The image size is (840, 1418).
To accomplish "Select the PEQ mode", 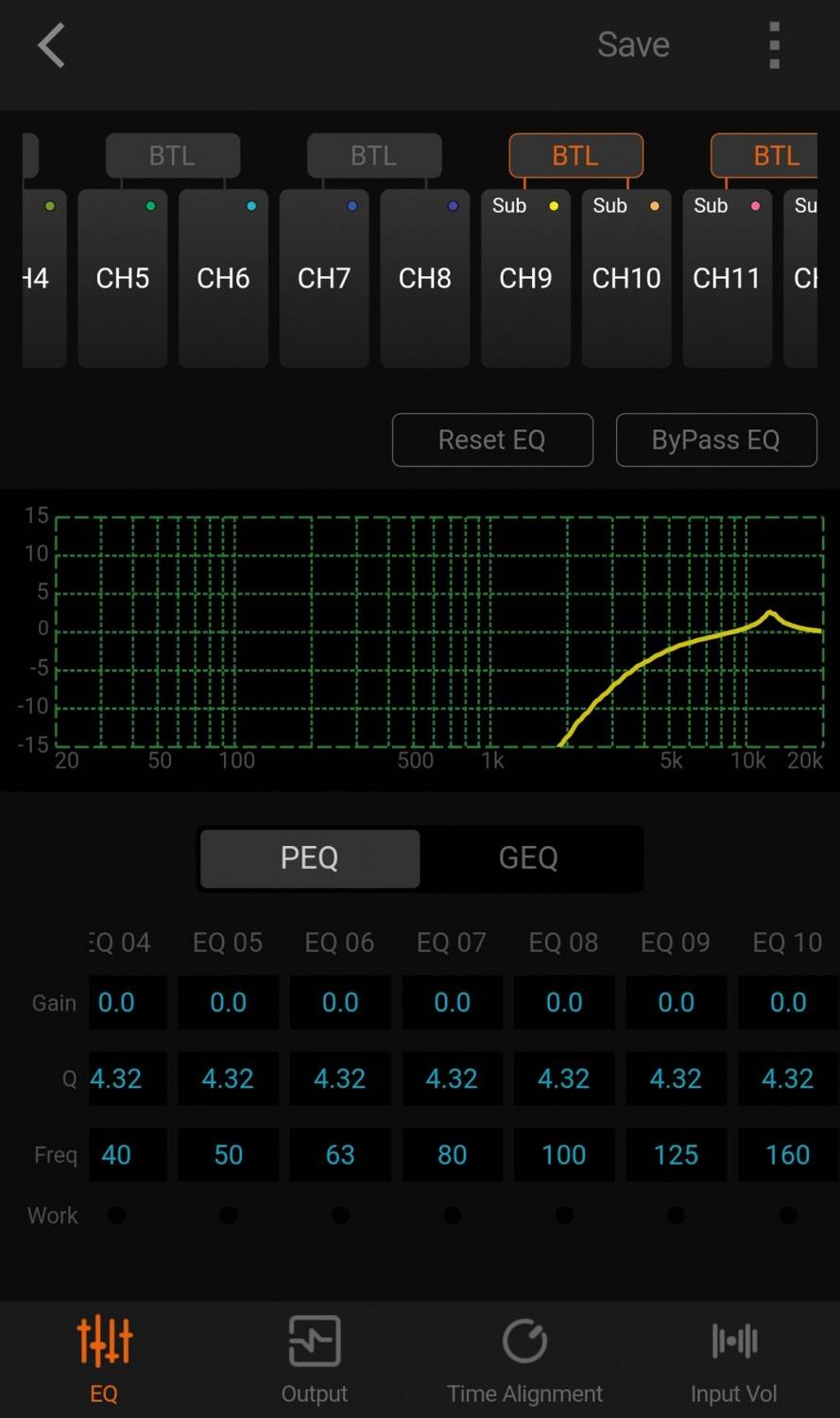I will (x=309, y=857).
